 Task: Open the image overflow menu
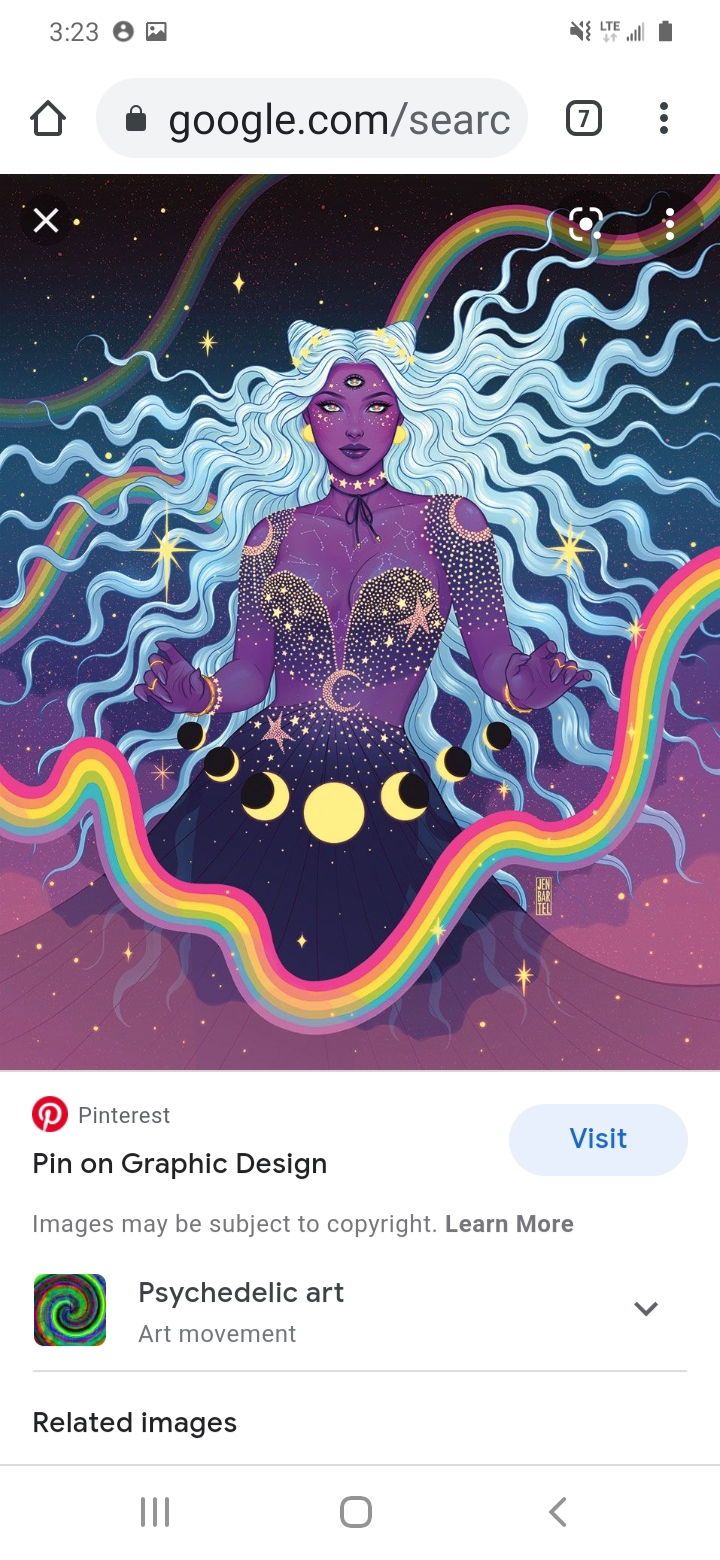point(670,223)
